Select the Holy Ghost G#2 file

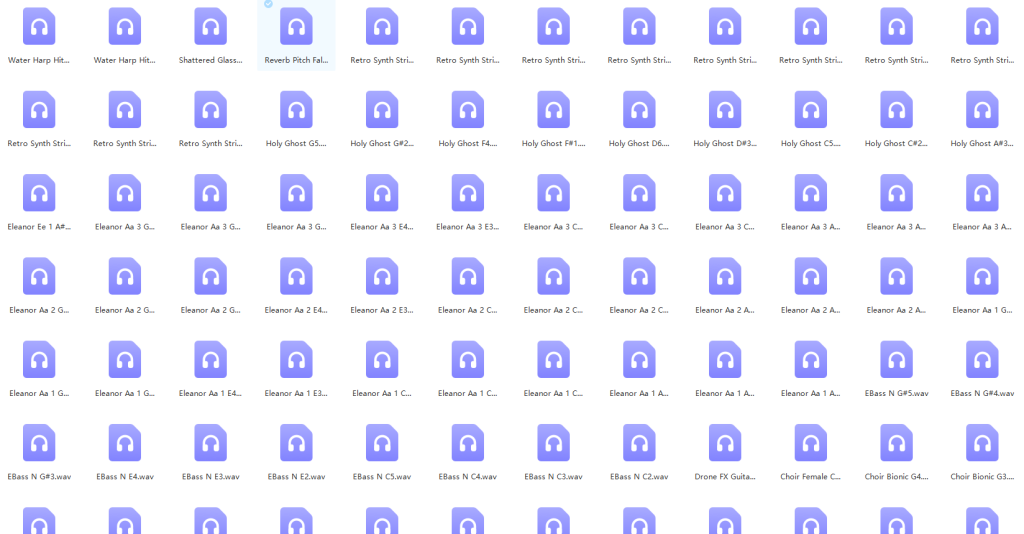[x=382, y=110]
